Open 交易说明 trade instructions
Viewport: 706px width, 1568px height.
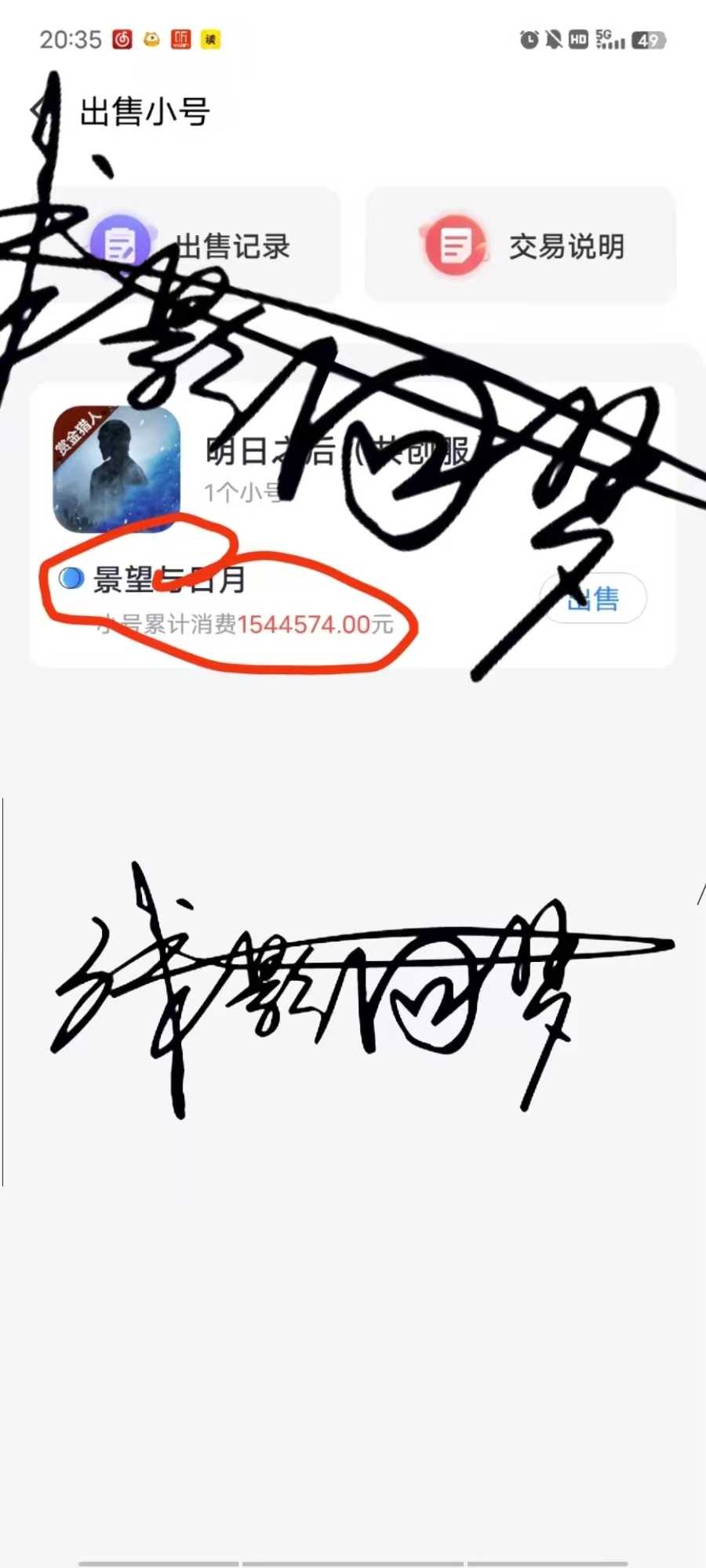[x=520, y=245]
